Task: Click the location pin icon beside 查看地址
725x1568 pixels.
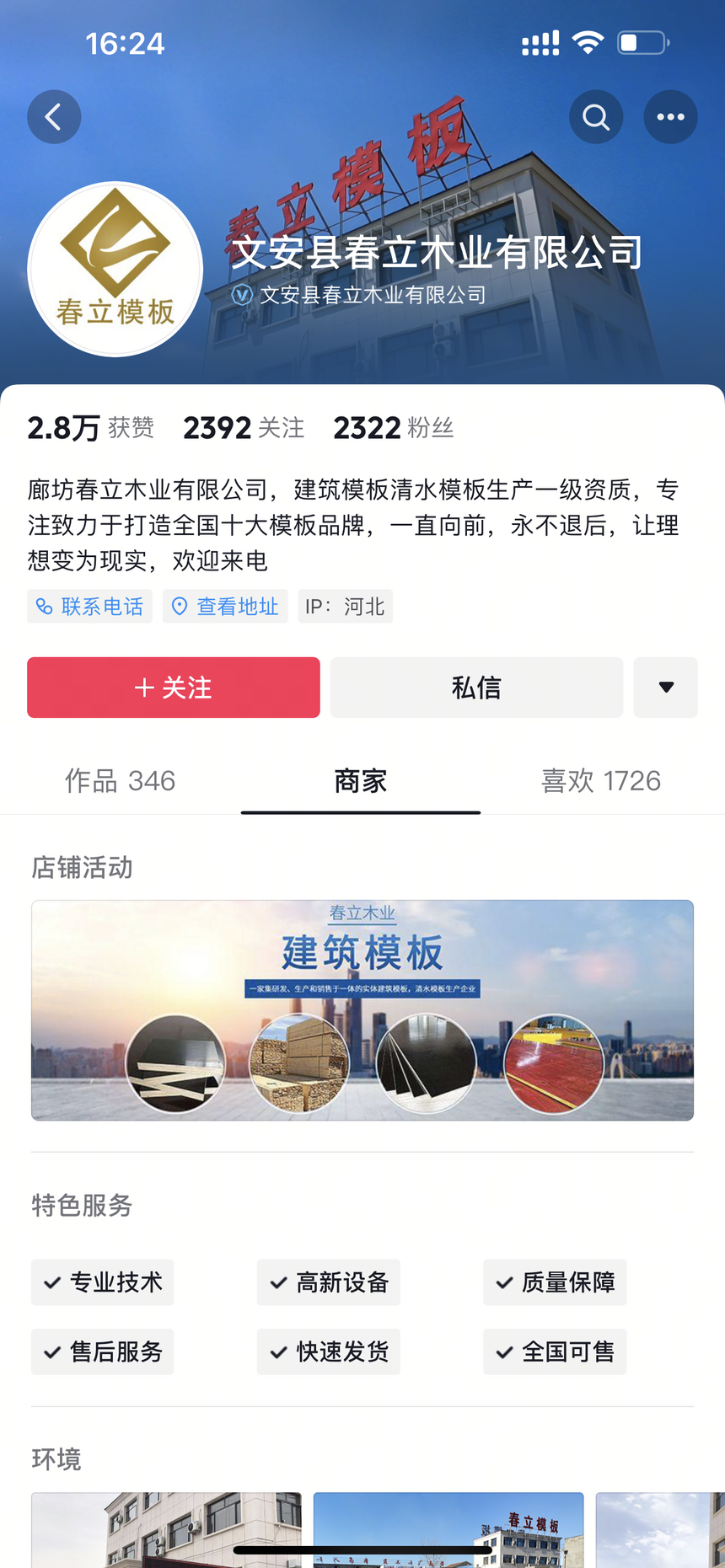Action: [179, 606]
